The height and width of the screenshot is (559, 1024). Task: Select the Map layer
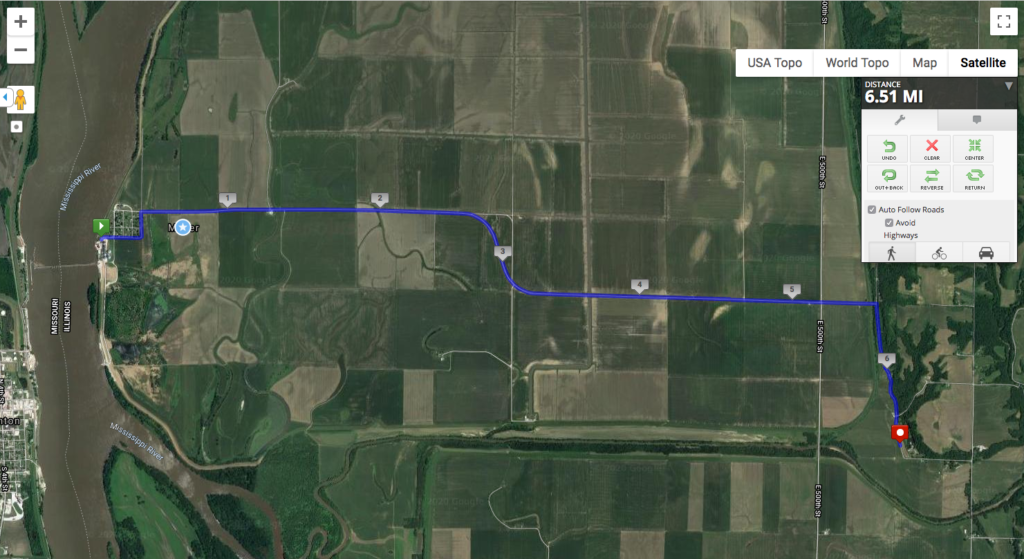tap(925, 63)
